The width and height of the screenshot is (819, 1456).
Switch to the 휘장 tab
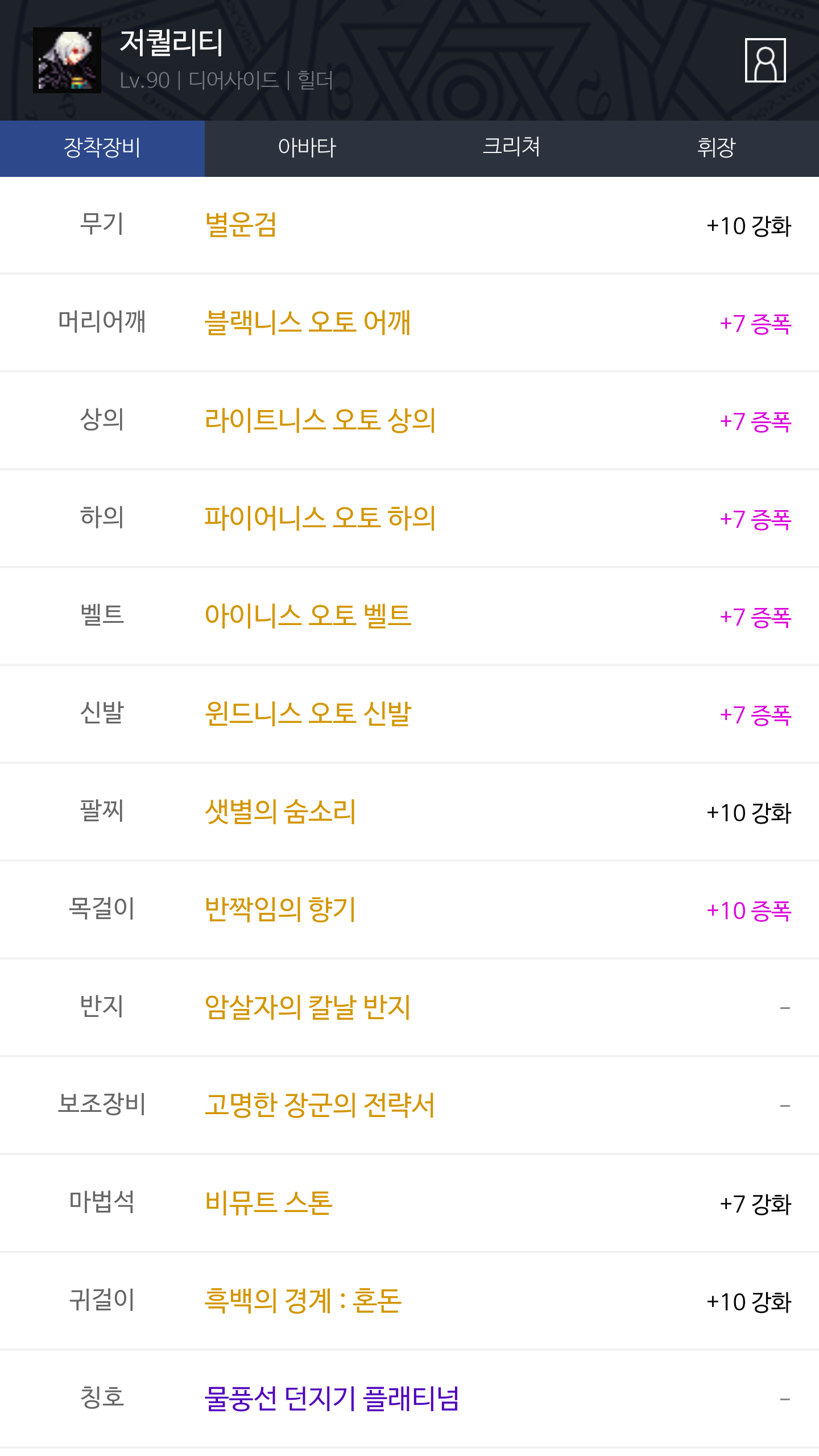click(x=717, y=148)
